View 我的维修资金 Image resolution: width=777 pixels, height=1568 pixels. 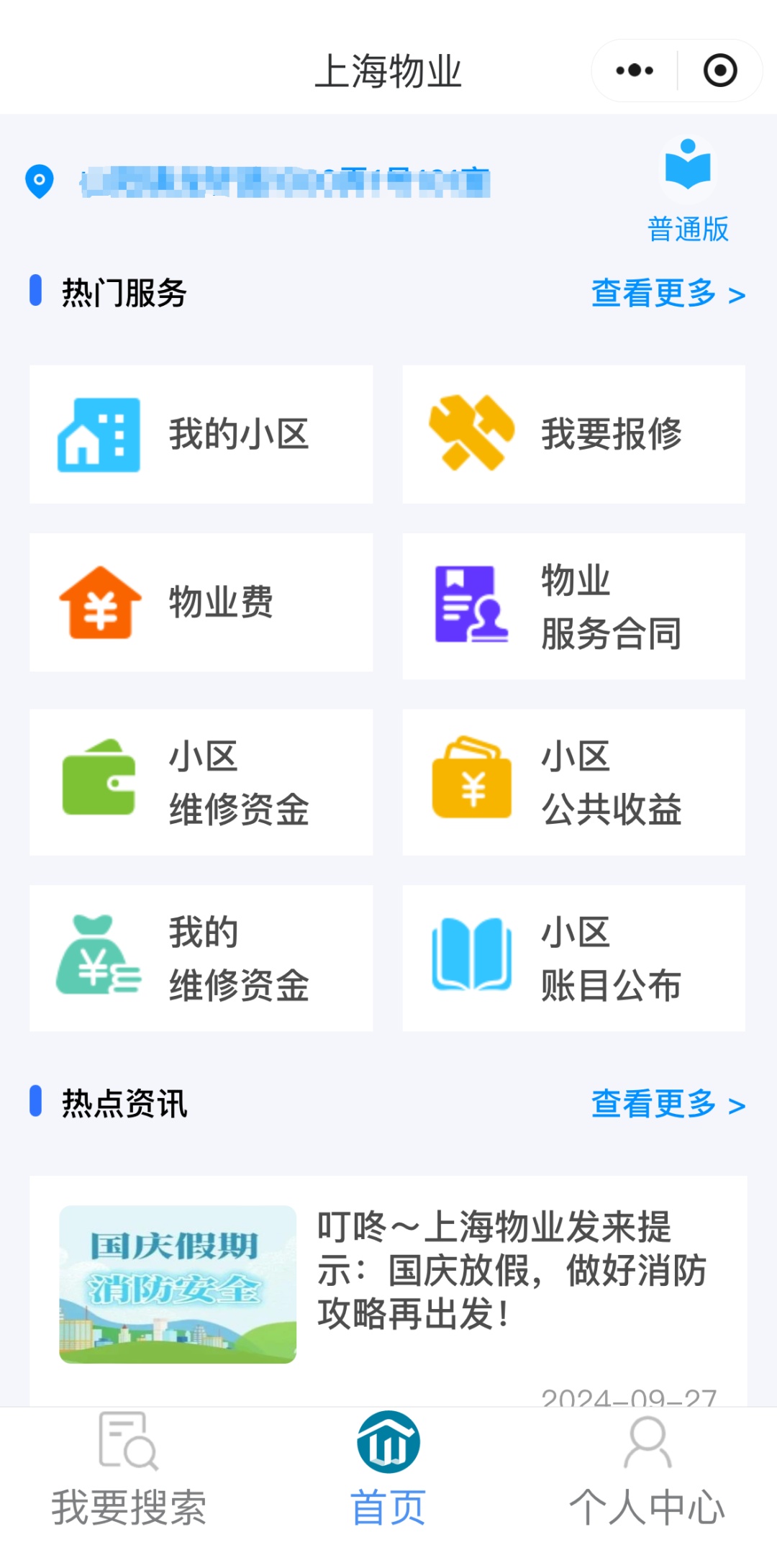point(201,958)
